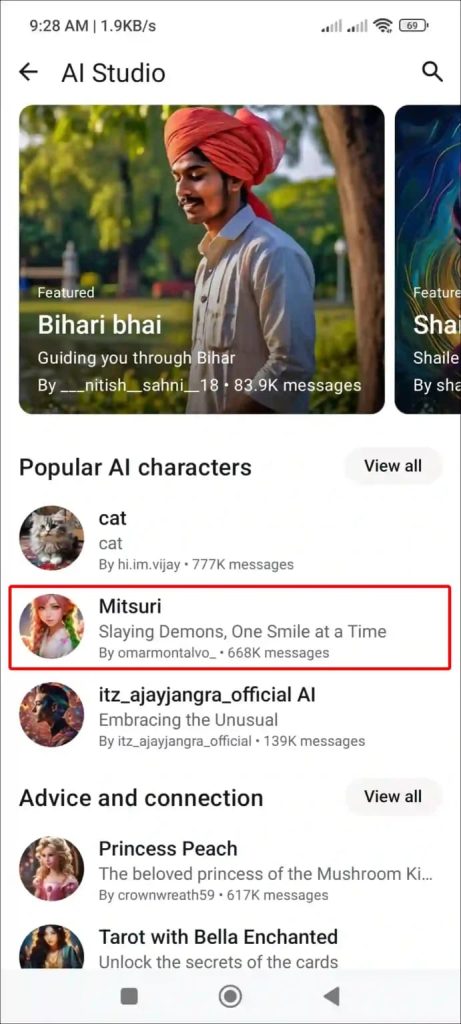This screenshot has height=1024, width=461.
Task: Open the featured Bihari bhai card
Action: coord(201,259)
